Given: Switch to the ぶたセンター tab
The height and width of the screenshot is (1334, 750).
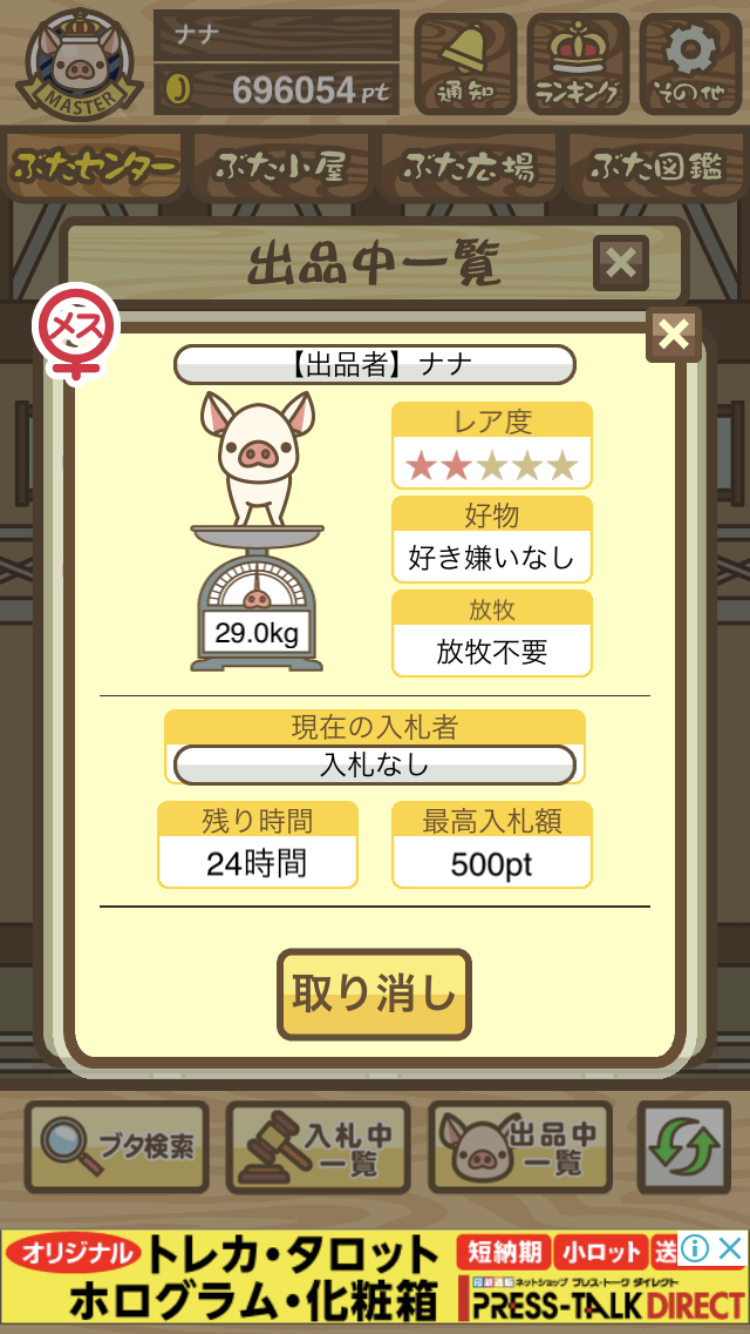Looking at the screenshot, I should (x=94, y=167).
